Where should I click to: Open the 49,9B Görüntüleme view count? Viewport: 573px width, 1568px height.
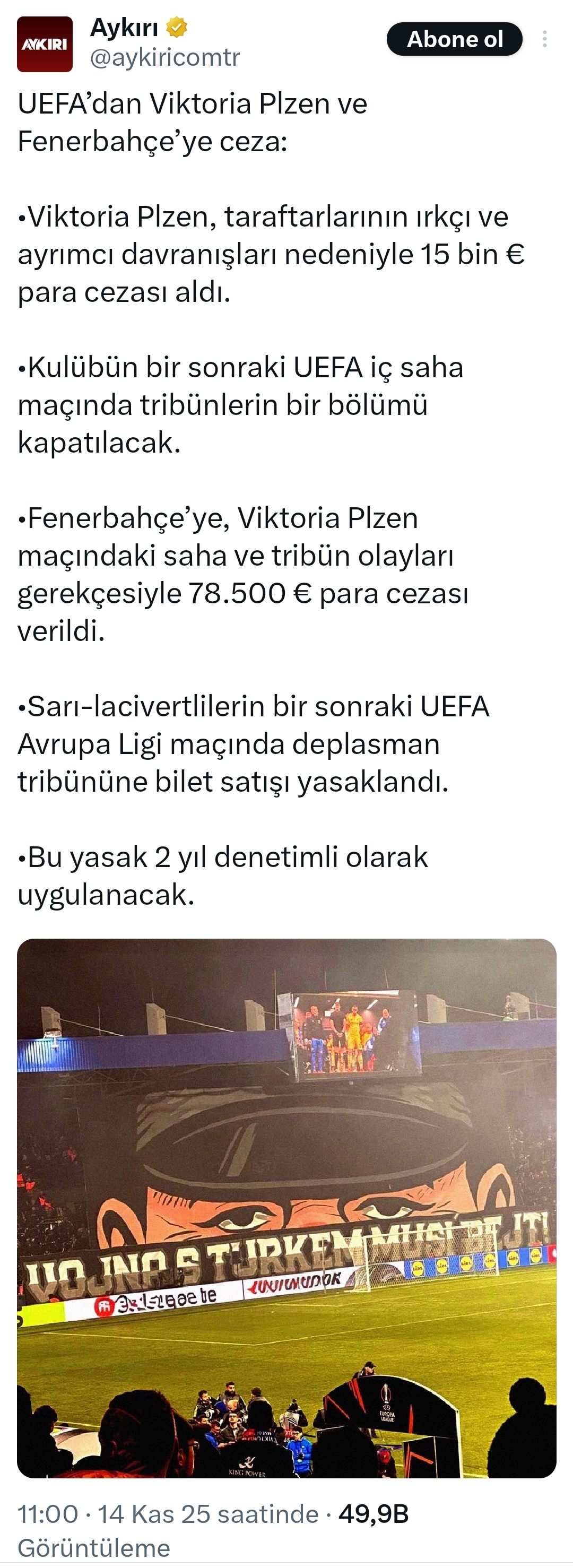[x=372, y=1514]
